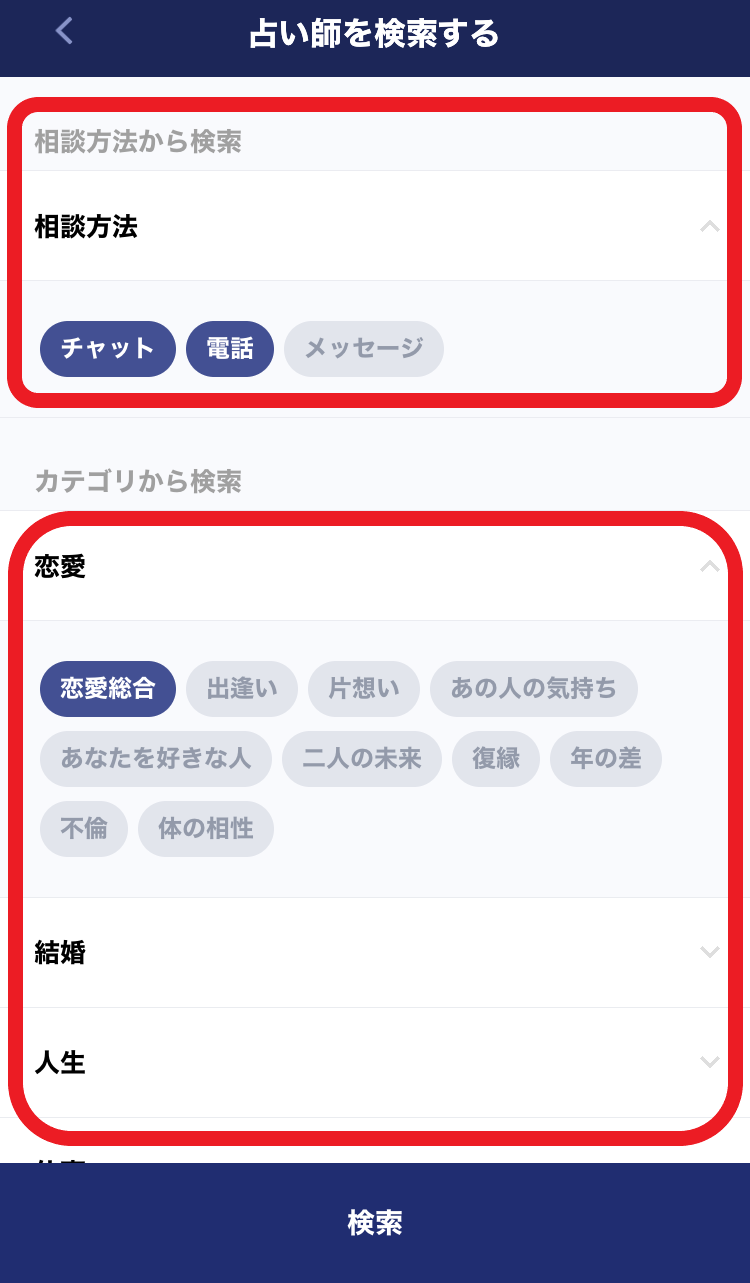Deselect the 電話 chip
Screen dimensions: 750x1283
(x=229, y=349)
